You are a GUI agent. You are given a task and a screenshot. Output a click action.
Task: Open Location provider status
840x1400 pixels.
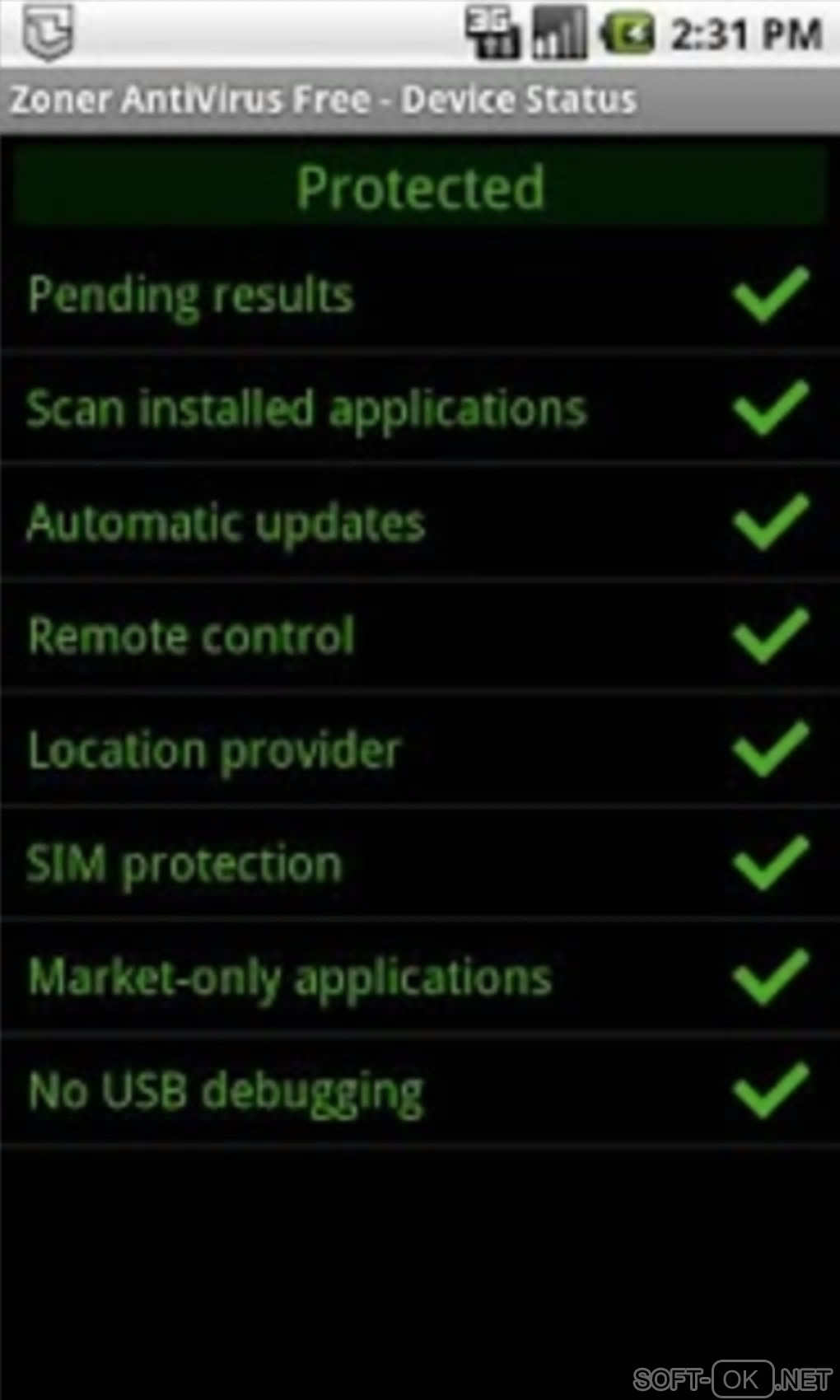[x=214, y=750]
